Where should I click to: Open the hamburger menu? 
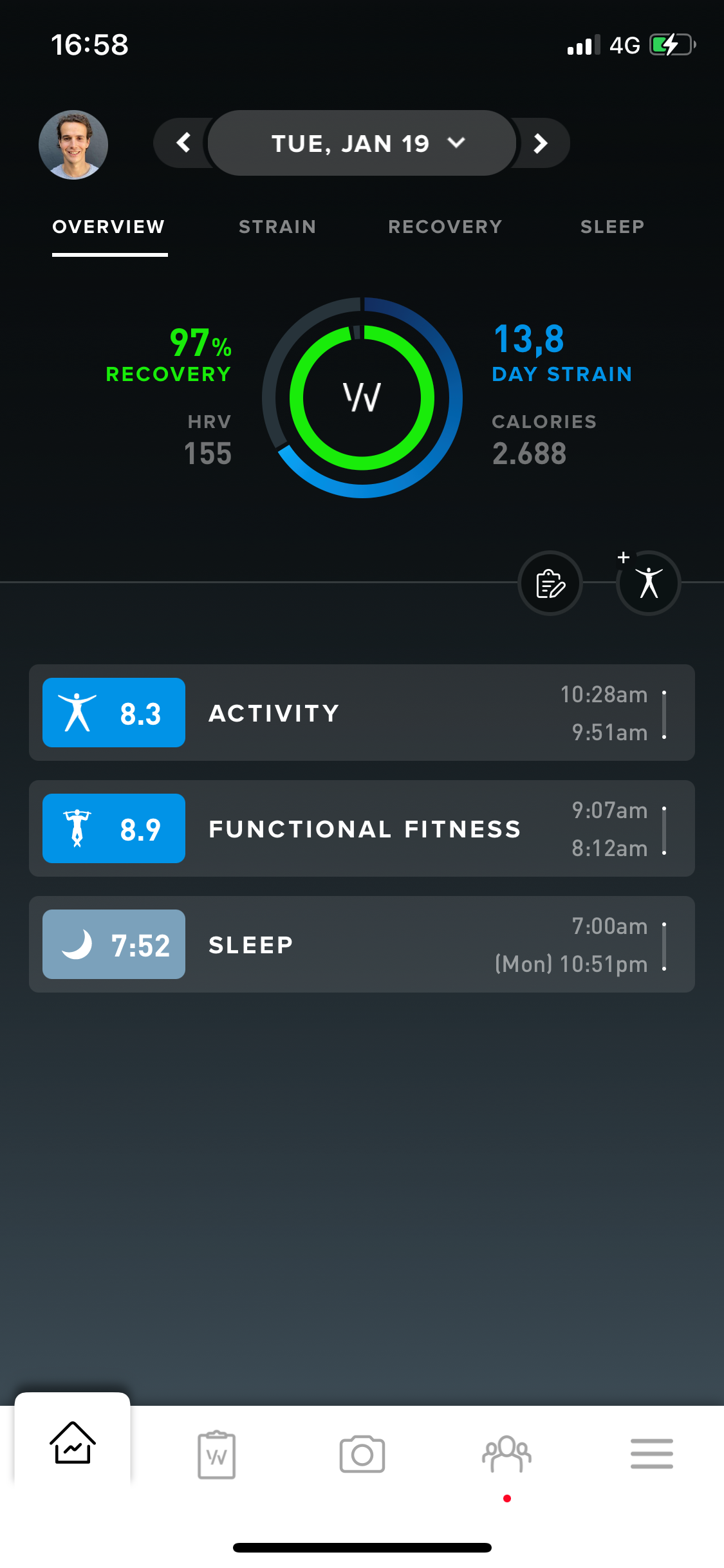point(651,1455)
